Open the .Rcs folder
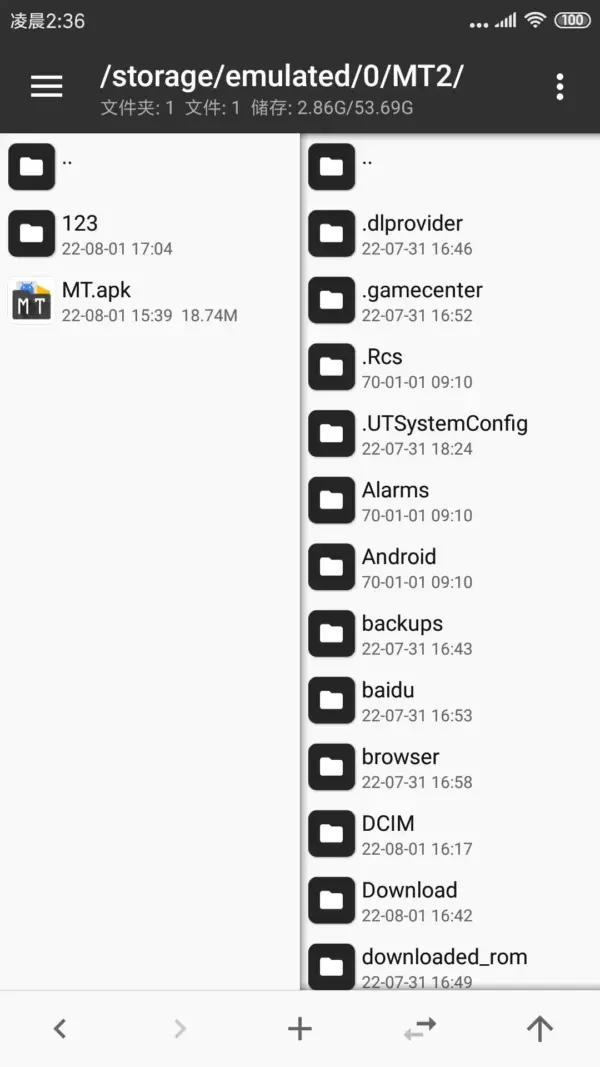Image resolution: width=600 pixels, height=1067 pixels. click(x=451, y=367)
